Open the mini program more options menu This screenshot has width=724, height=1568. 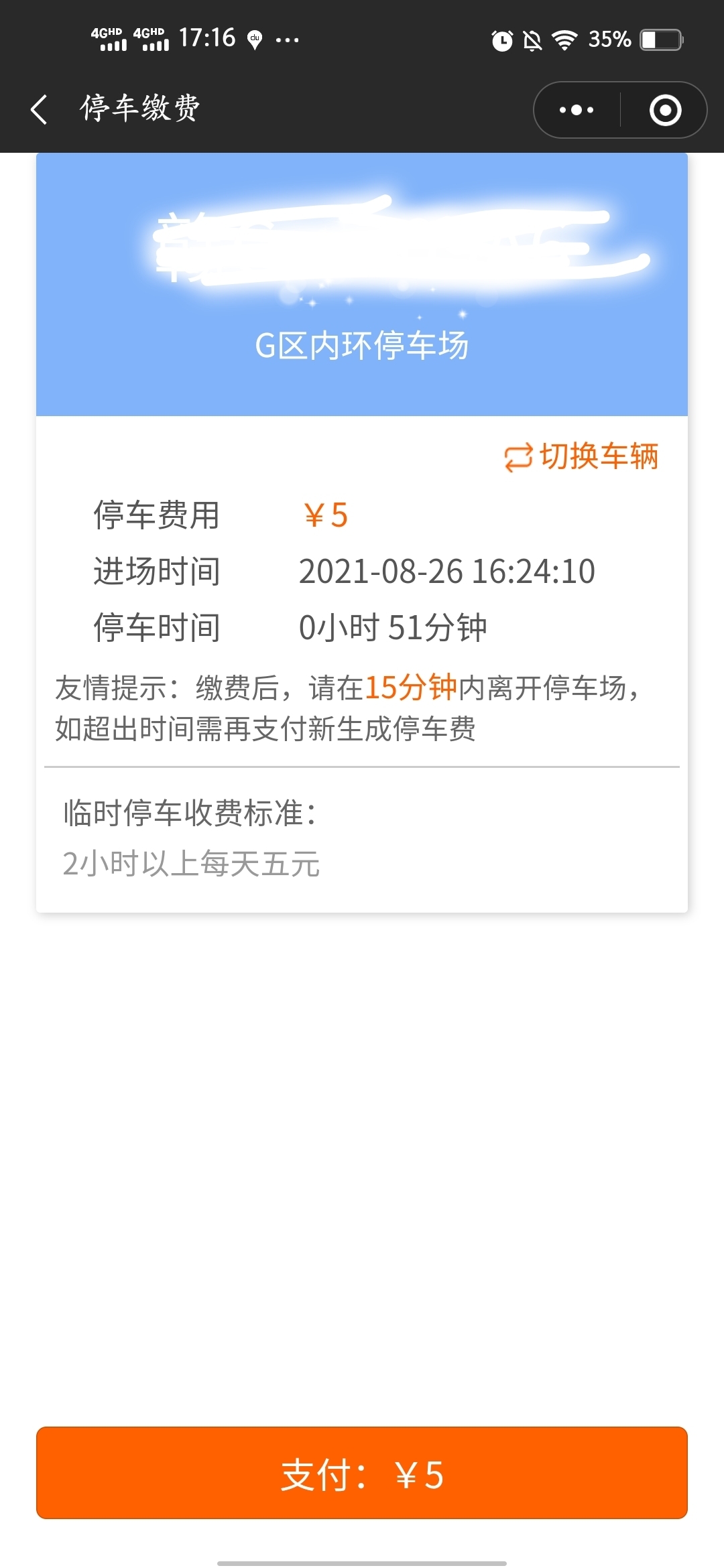(x=577, y=110)
